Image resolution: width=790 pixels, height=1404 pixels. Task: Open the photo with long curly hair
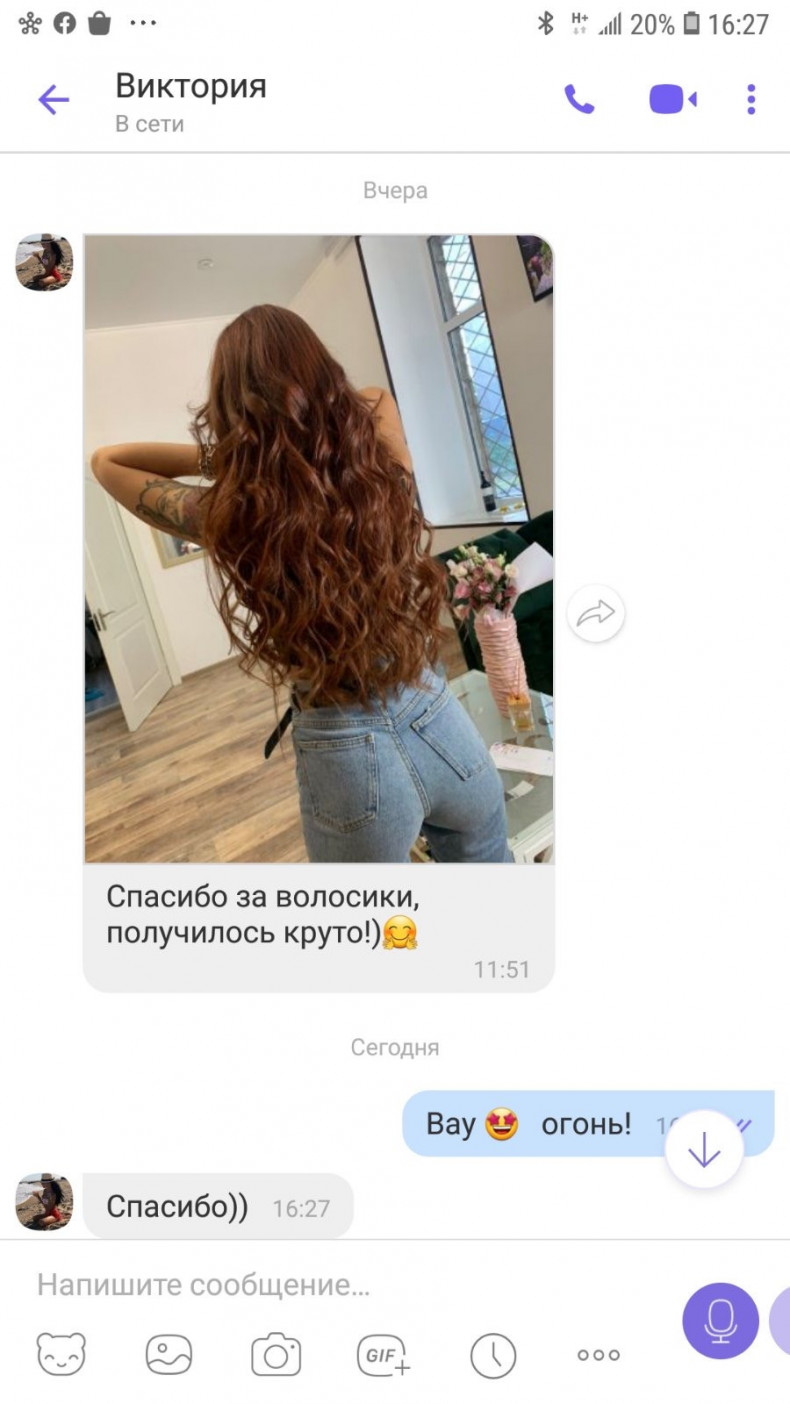319,549
